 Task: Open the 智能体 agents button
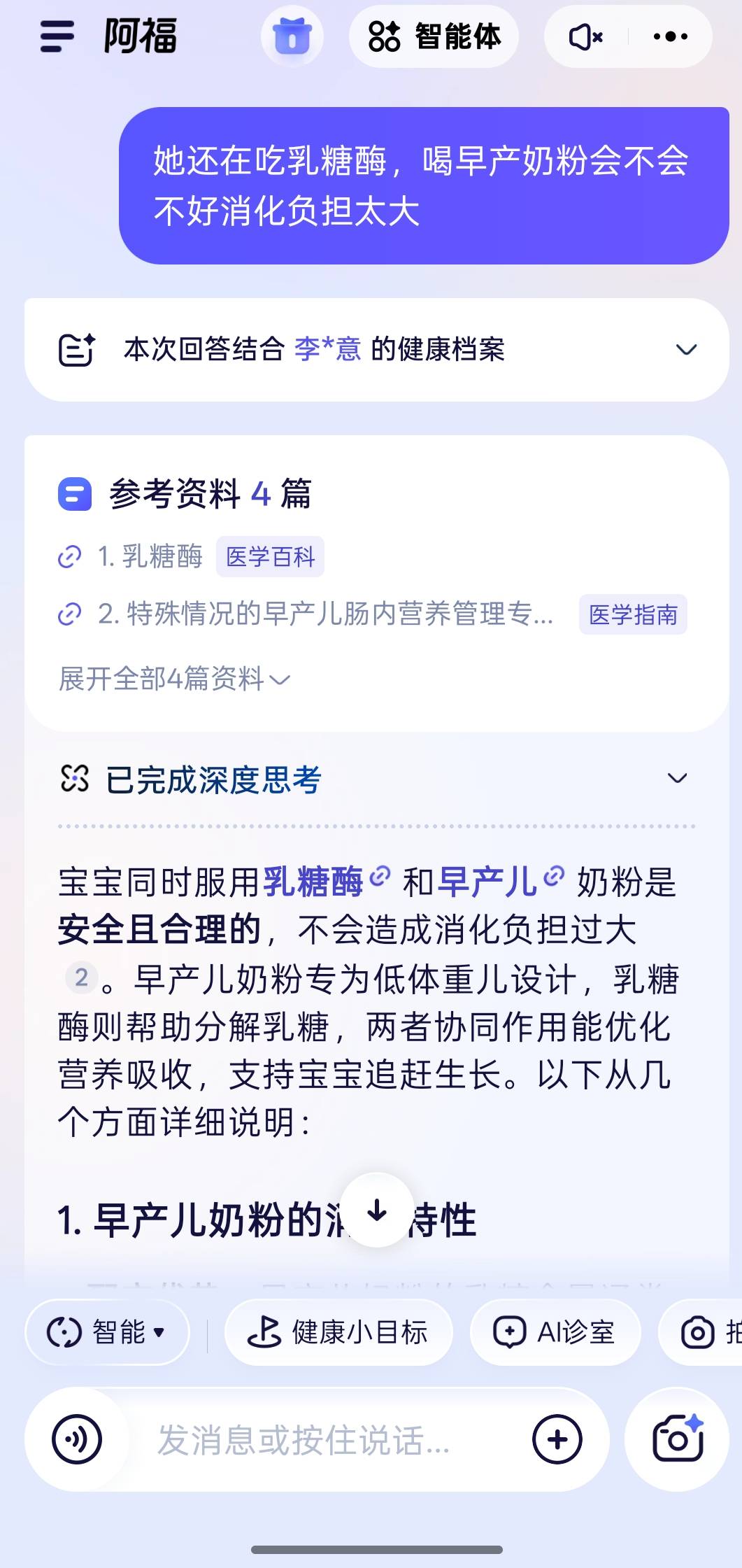pyautogui.click(x=434, y=37)
